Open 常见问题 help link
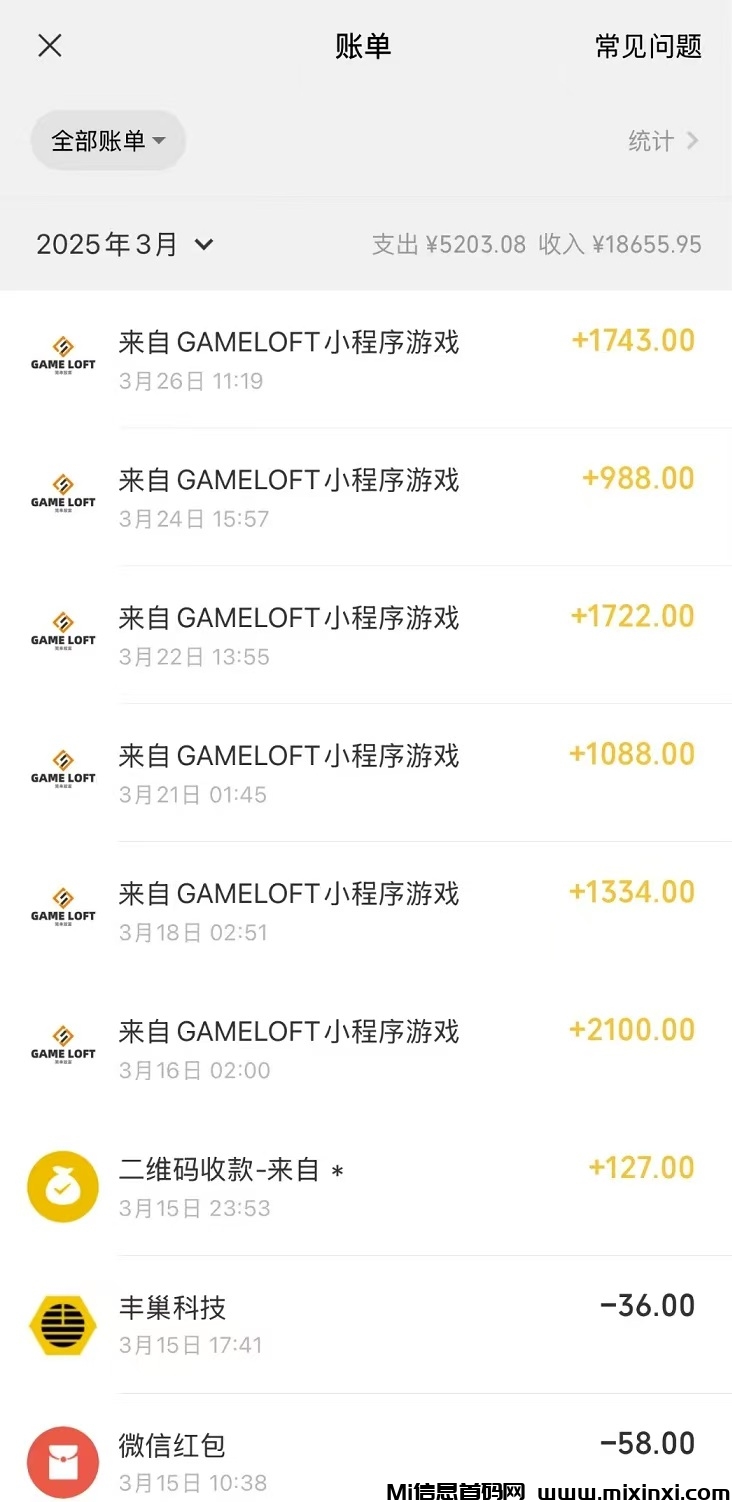Image resolution: width=732 pixels, height=1502 pixels. click(x=648, y=46)
